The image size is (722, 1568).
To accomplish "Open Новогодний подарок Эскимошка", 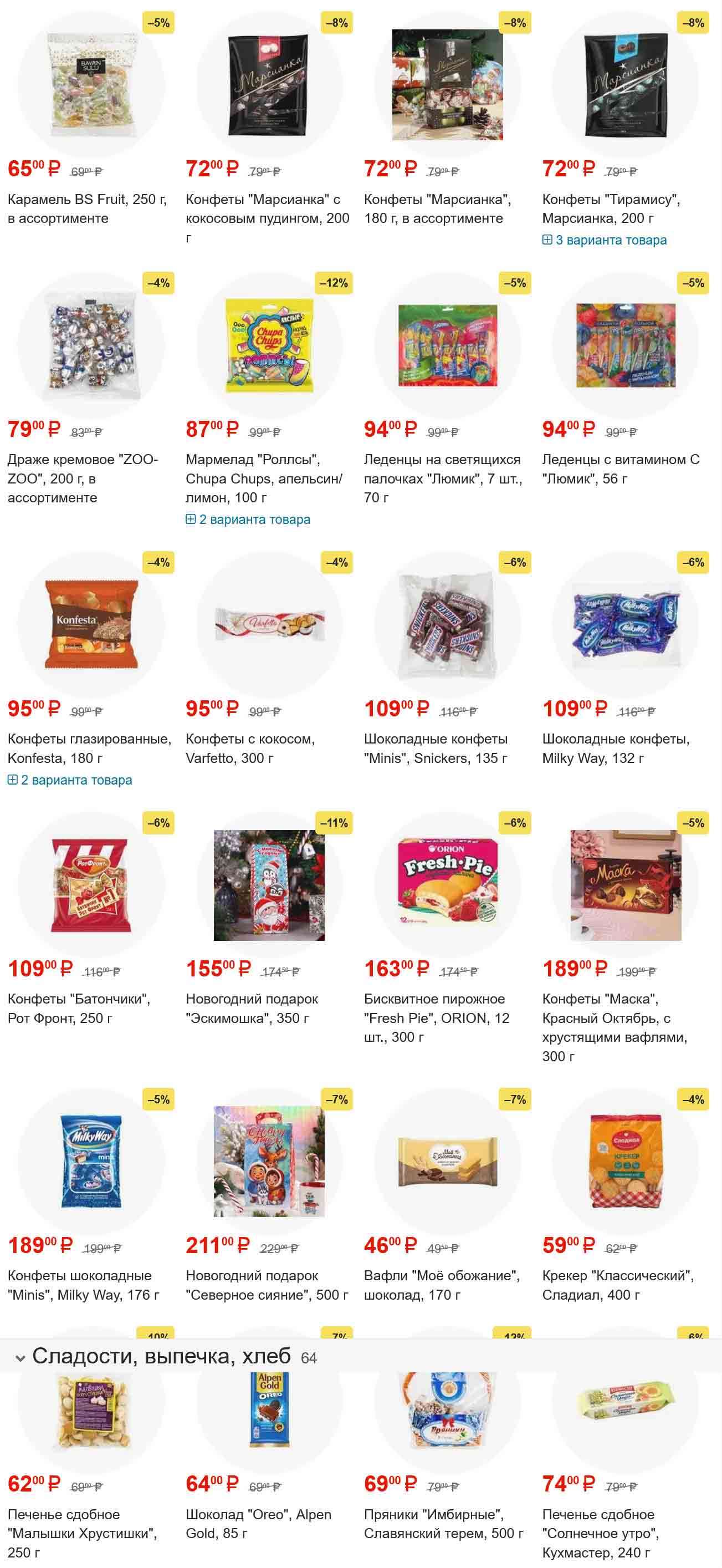I will click(252, 1008).
